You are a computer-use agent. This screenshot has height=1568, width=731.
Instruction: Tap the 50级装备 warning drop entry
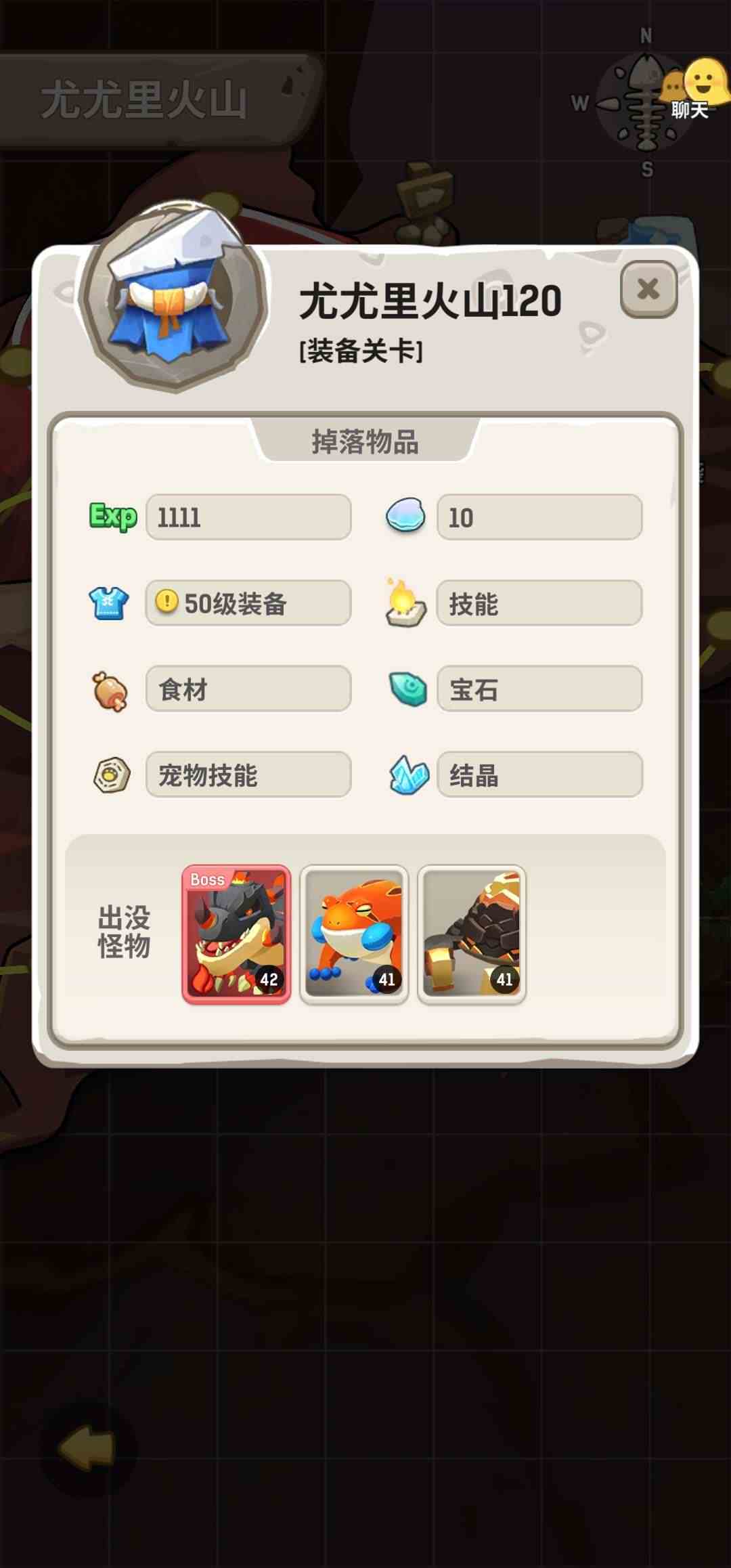[248, 603]
